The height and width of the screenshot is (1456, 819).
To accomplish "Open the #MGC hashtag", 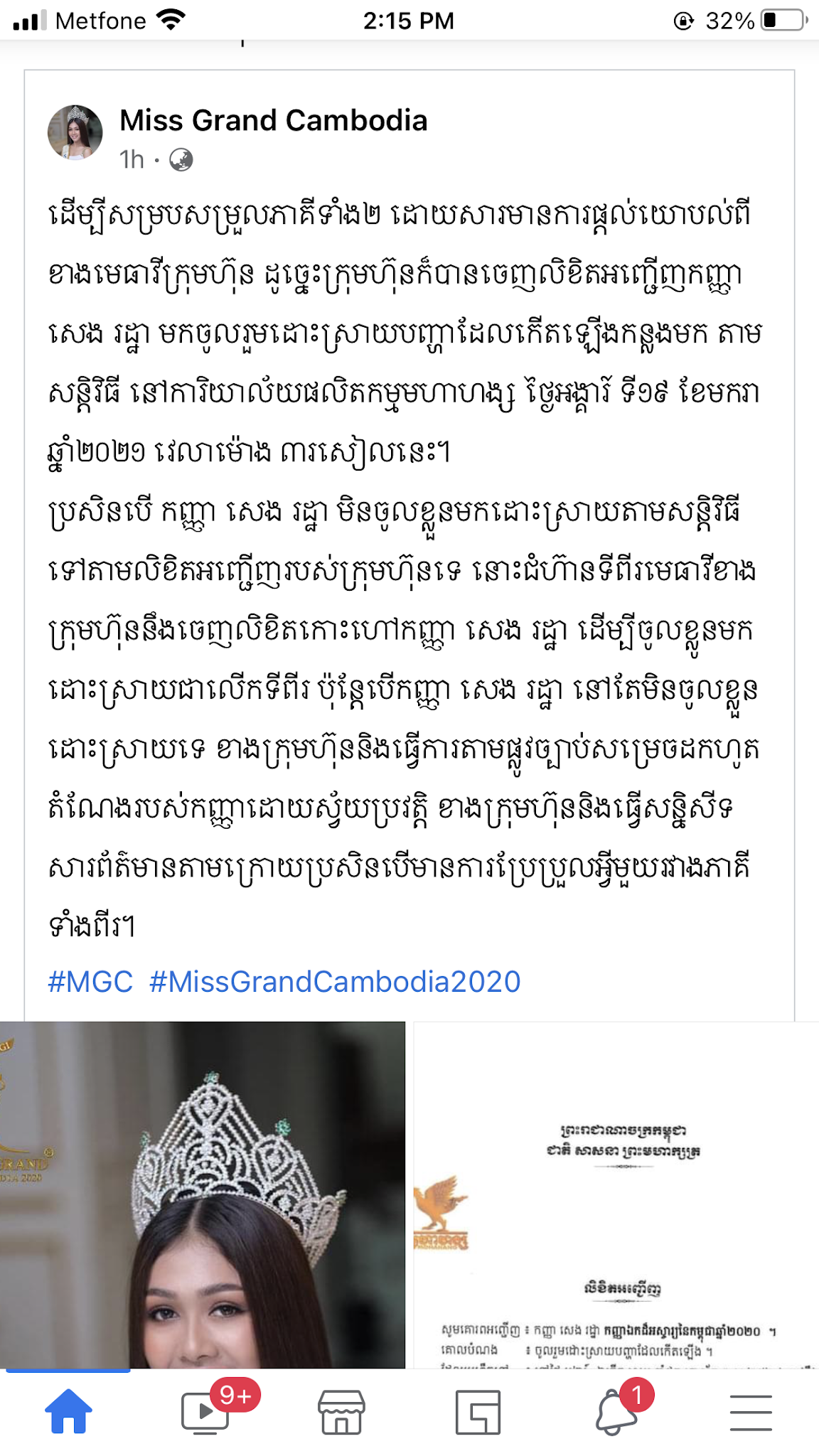I will [x=90, y=982].
